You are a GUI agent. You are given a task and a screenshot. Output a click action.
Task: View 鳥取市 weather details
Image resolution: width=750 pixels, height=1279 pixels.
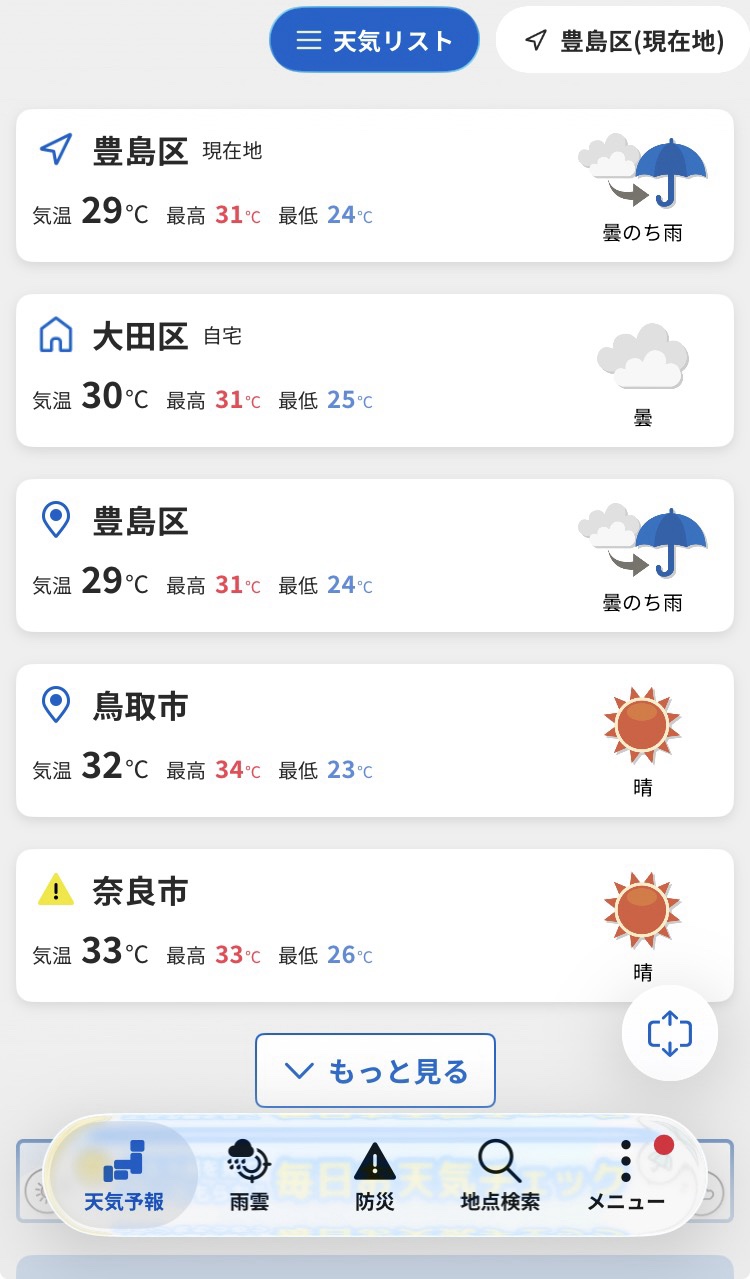(375, 741)
